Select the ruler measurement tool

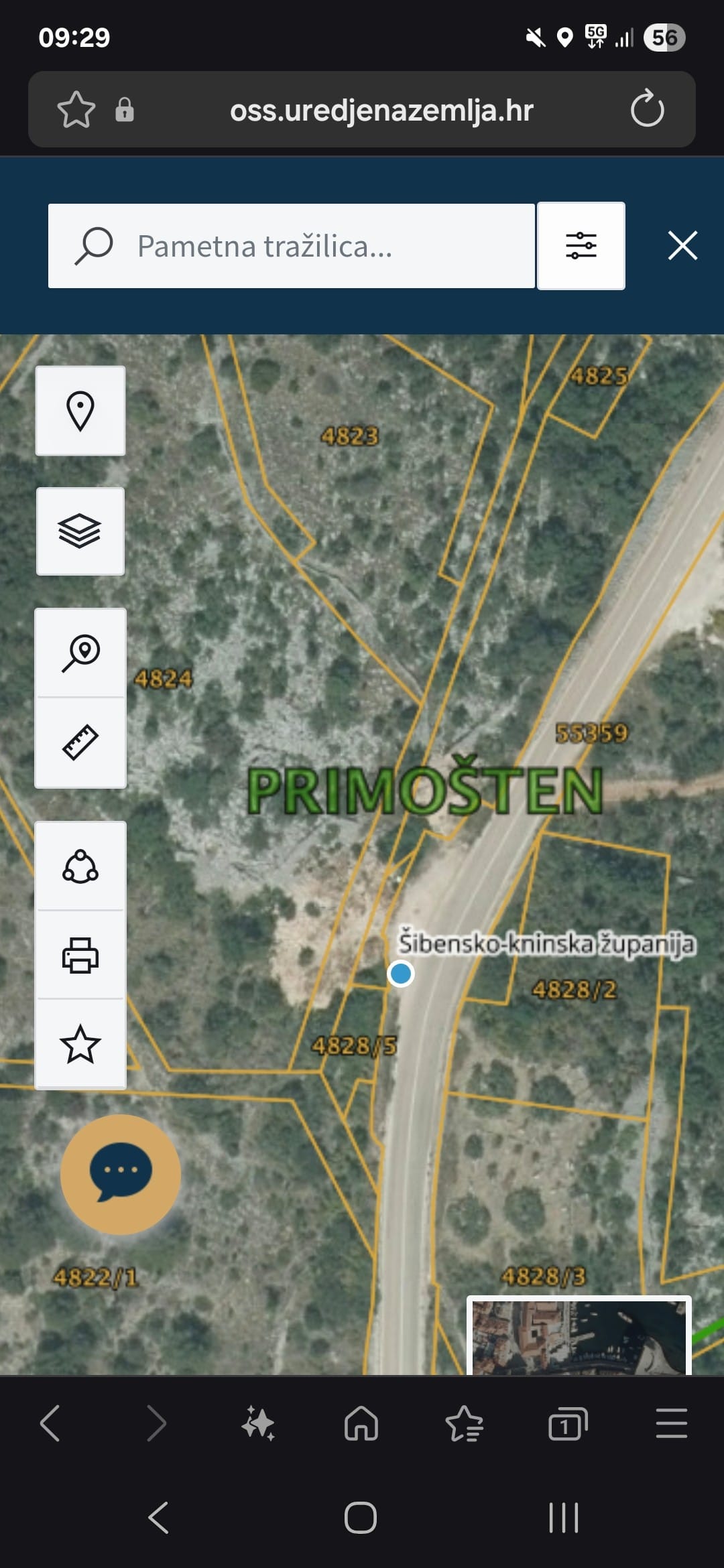tap(80, 742)
